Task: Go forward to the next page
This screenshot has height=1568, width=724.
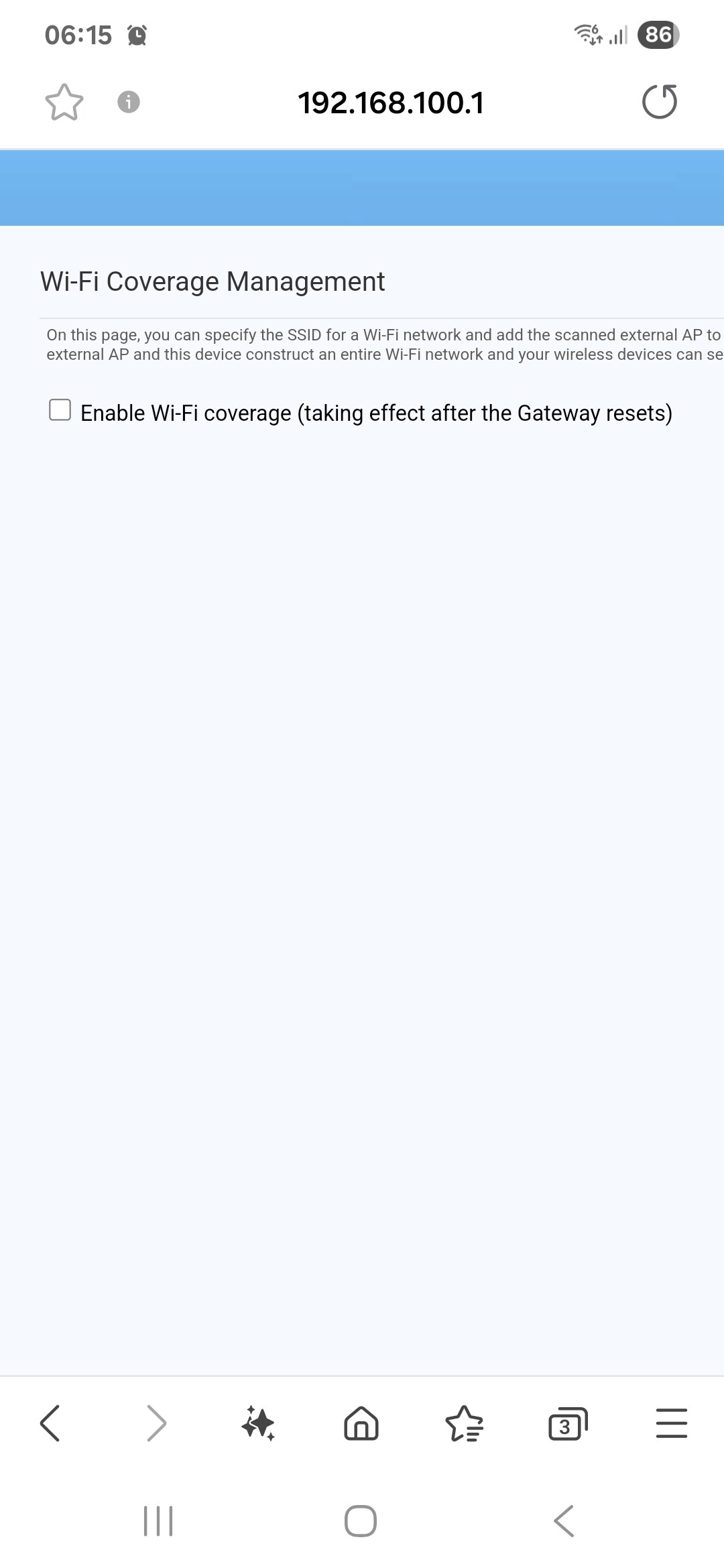Action: pos(156,1423)
